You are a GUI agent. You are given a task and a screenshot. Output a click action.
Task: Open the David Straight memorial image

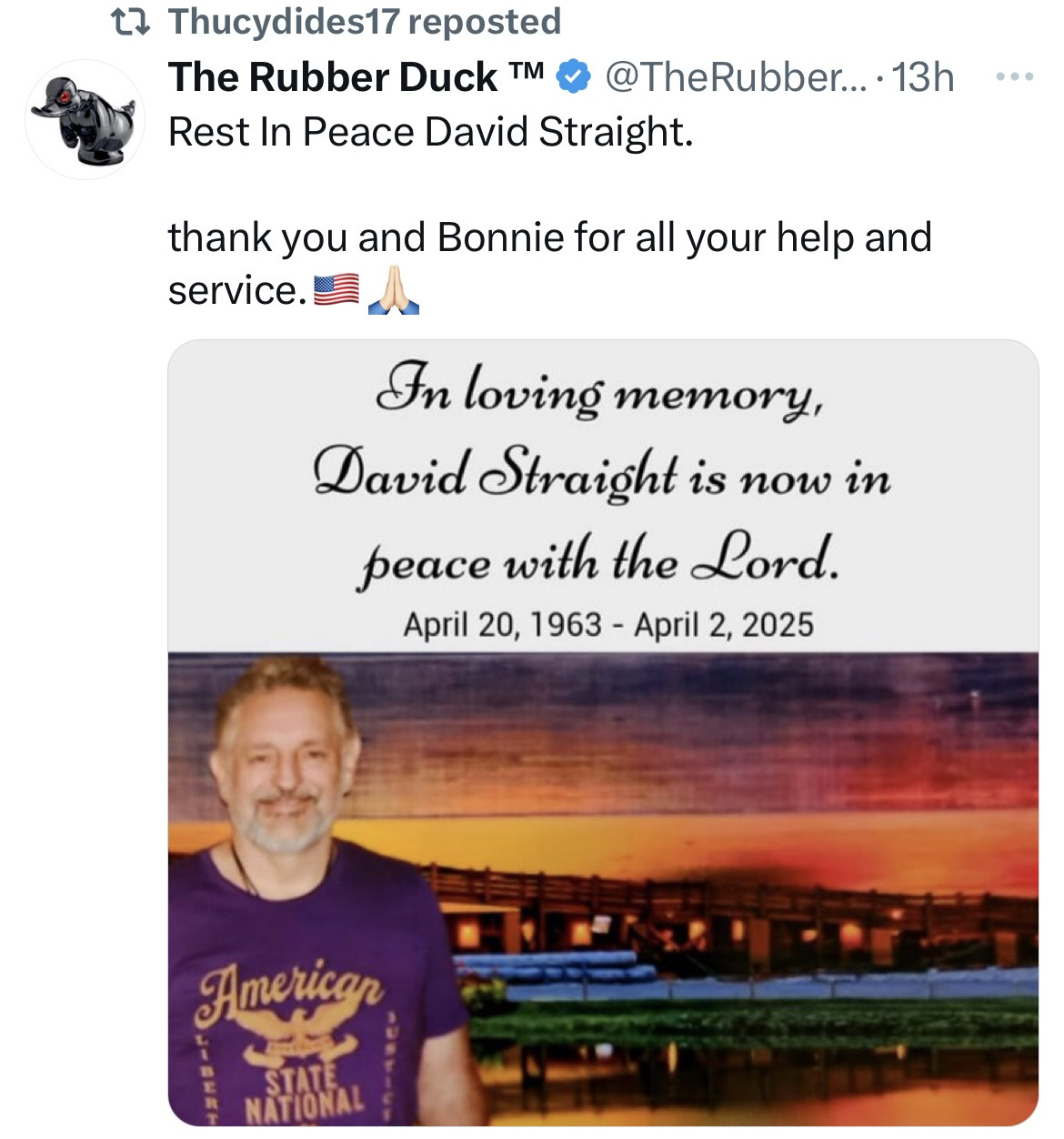click(602, 732)
